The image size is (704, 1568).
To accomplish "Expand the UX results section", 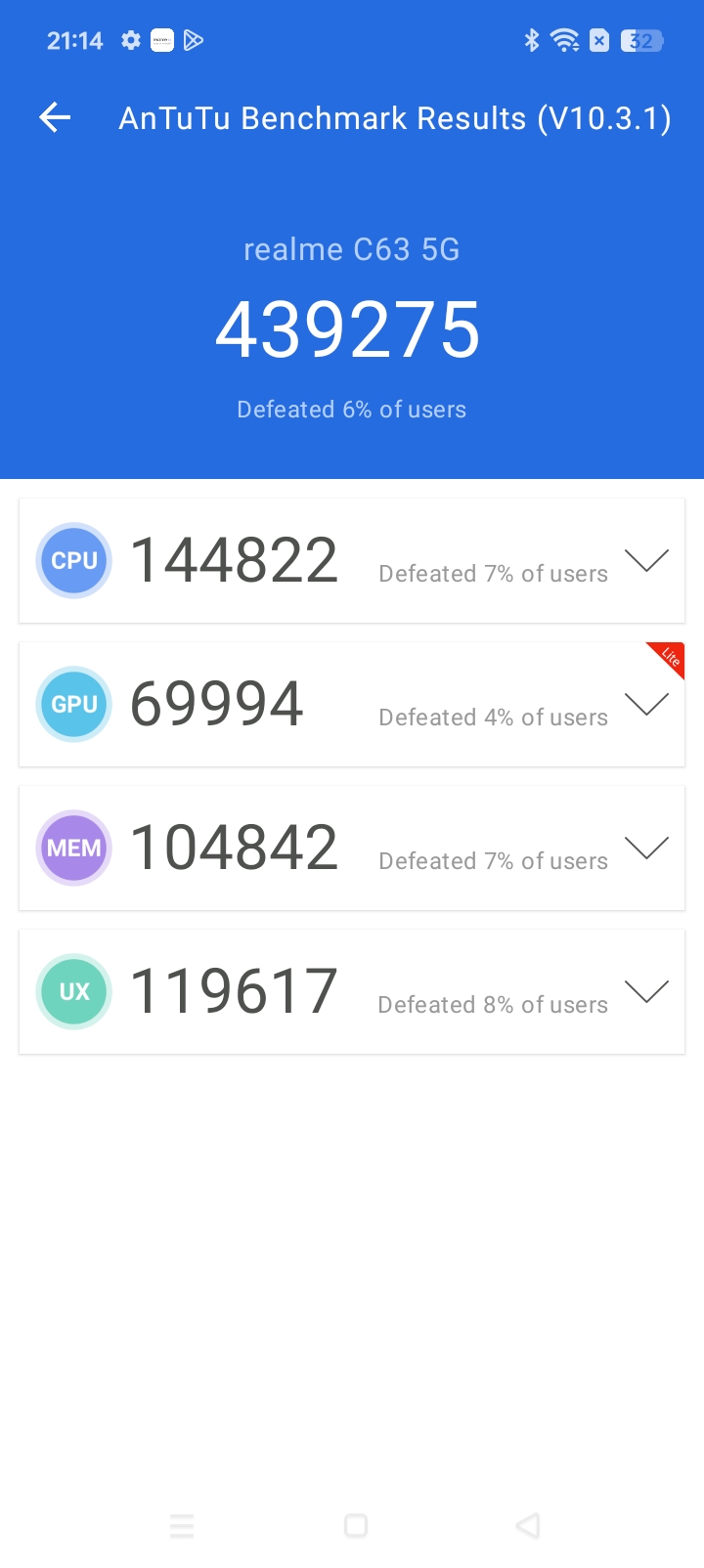I will coord(646,991).
